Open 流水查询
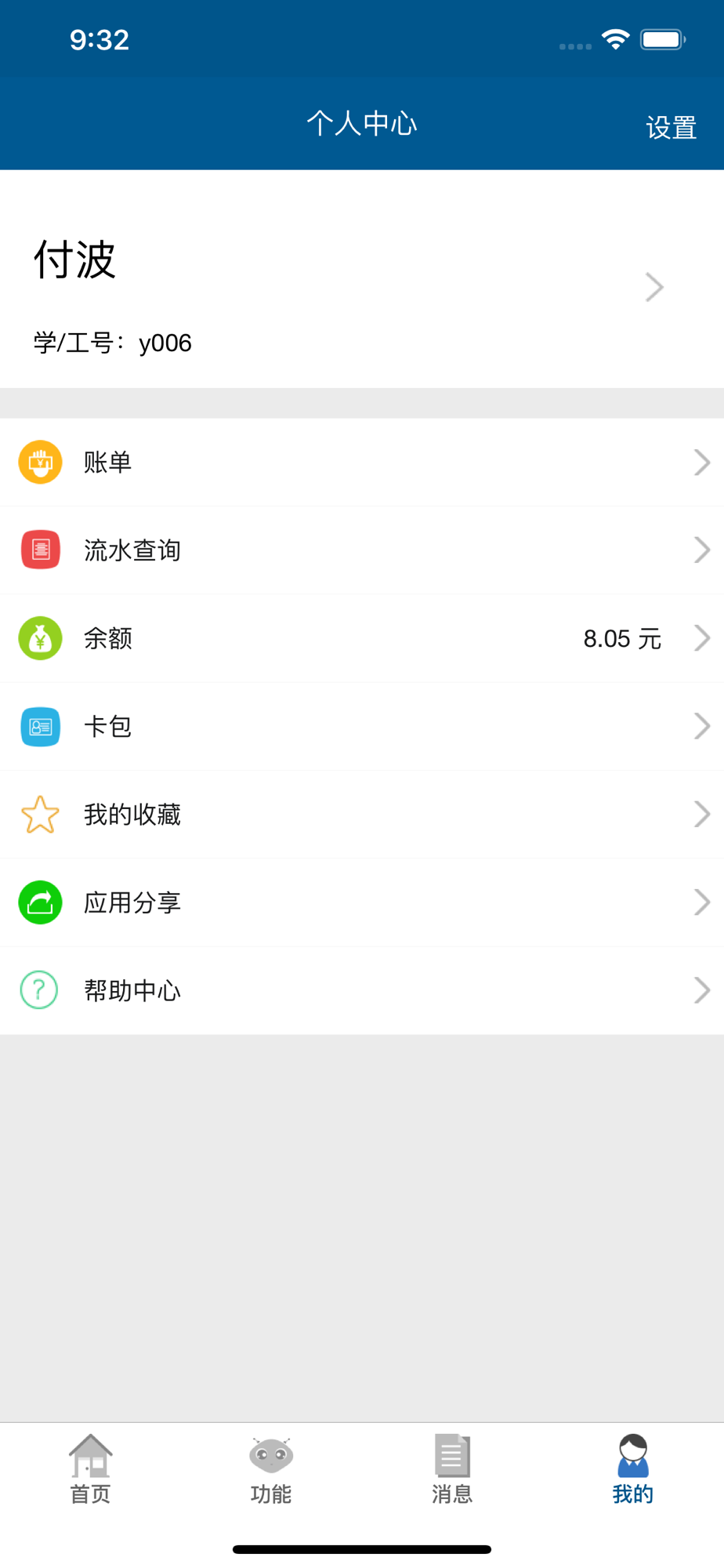This screenshot has width=724, height=1568. tap(362, 550)
